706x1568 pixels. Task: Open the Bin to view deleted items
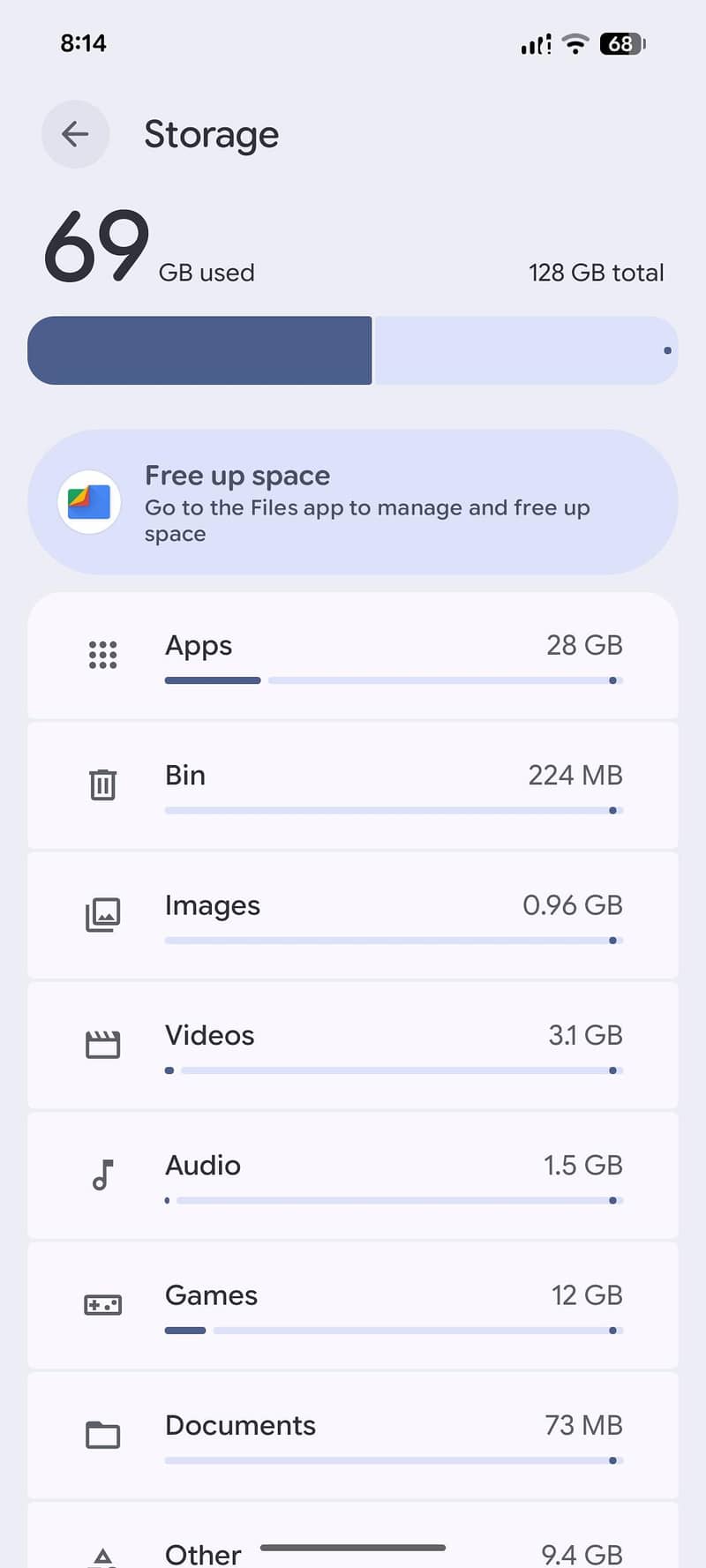(x=353, y=784)
